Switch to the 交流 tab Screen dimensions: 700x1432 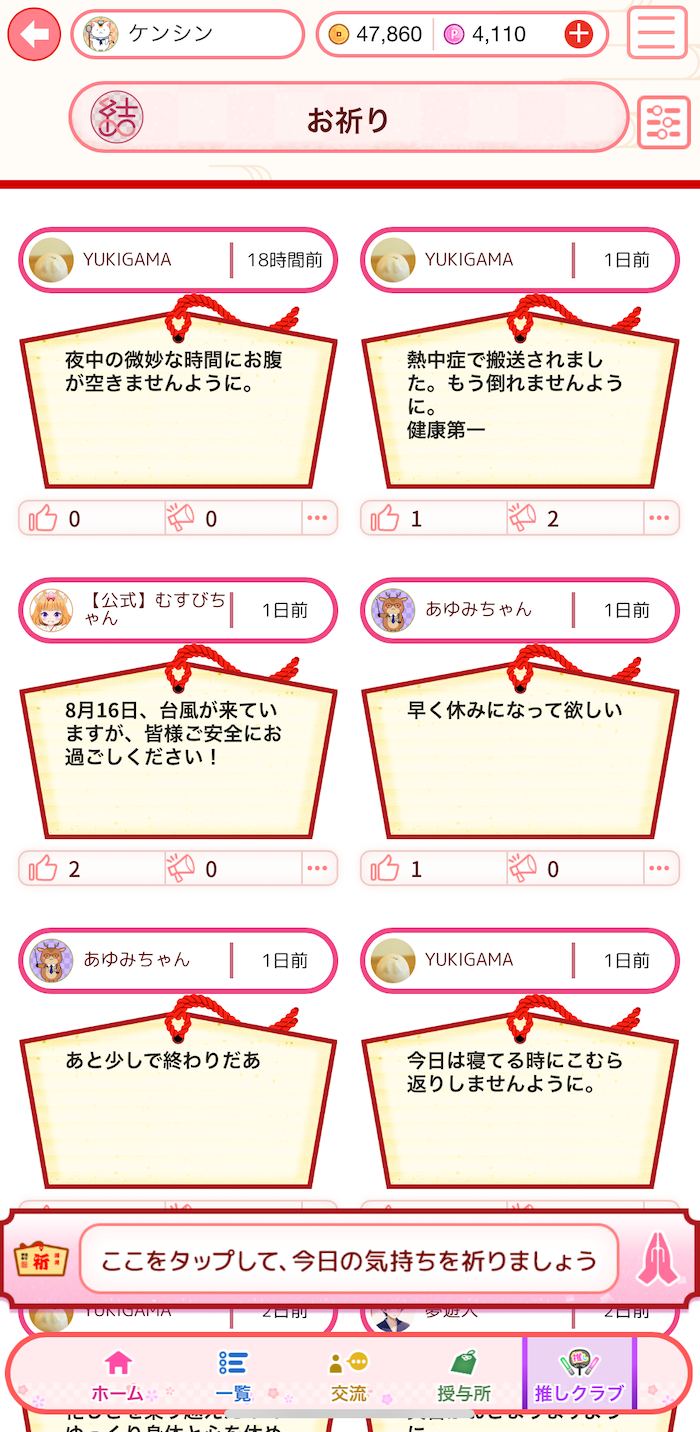coord(348,1376)
